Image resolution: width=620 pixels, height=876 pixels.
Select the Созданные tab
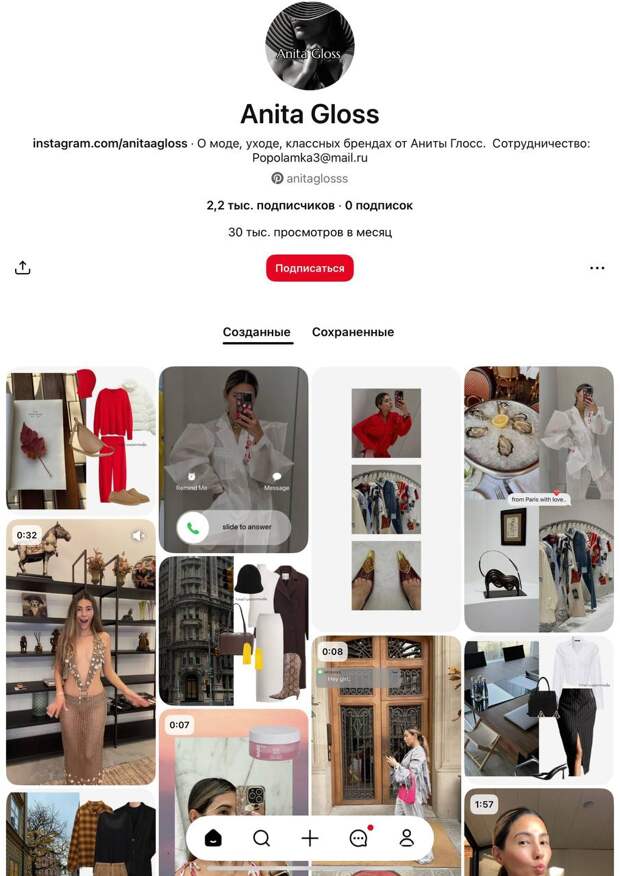coord(257,332)
